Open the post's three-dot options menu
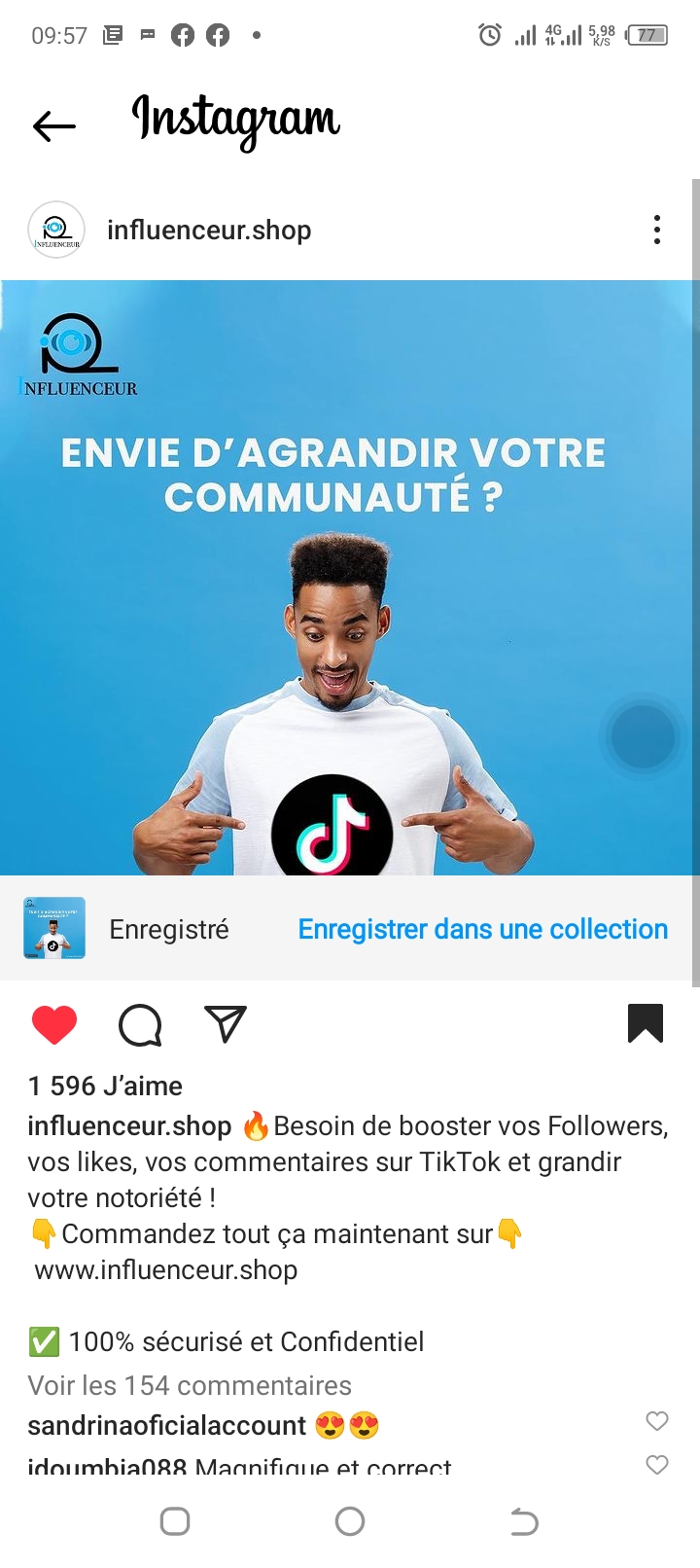The height and width of the screenshot is (1568, 700). pos(657,230)
